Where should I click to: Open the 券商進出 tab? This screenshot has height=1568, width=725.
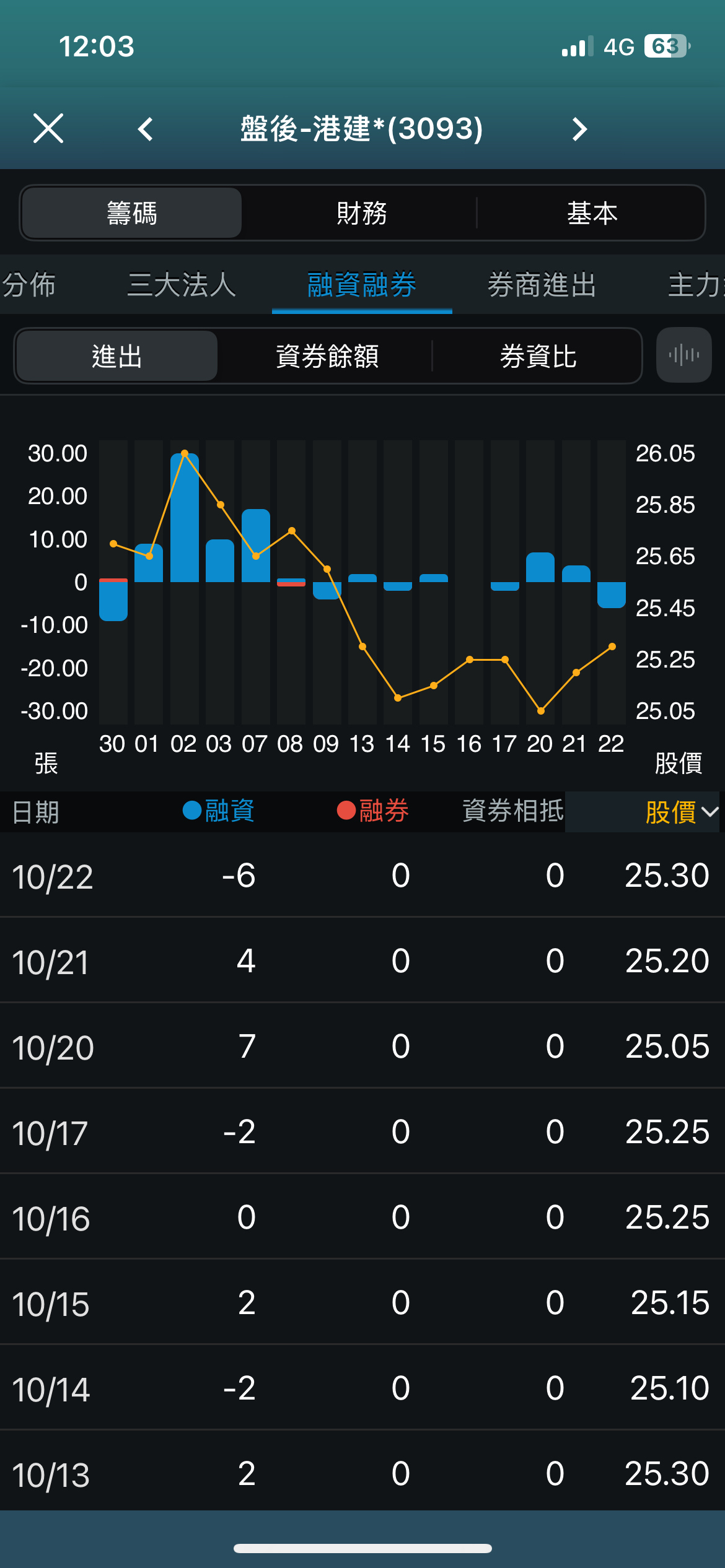[542, 285]
